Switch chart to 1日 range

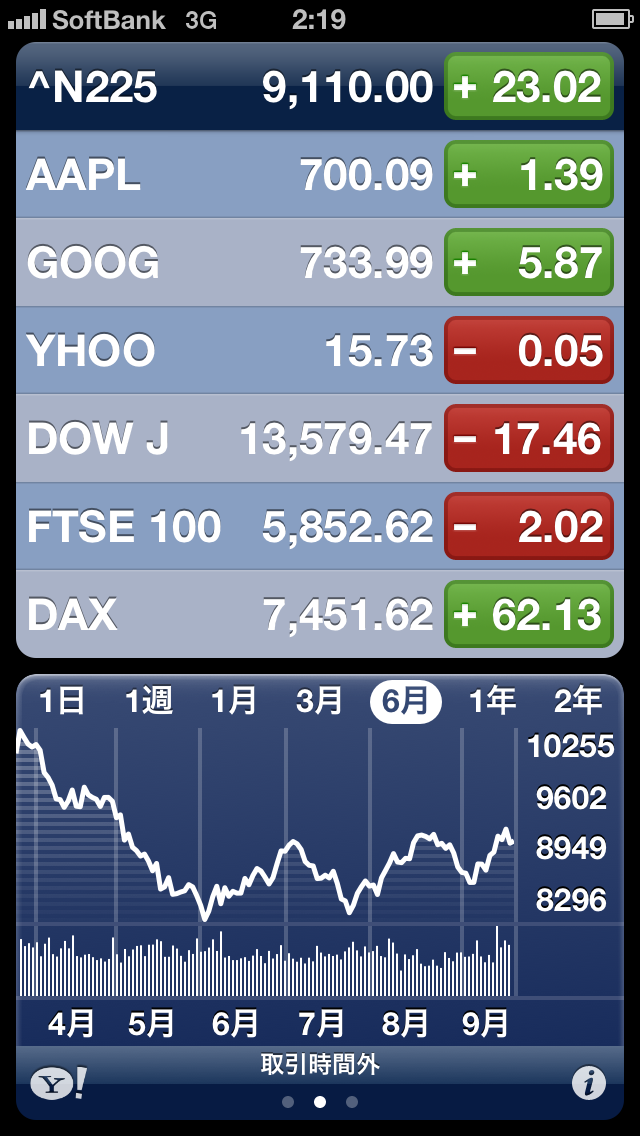point(62,702)
